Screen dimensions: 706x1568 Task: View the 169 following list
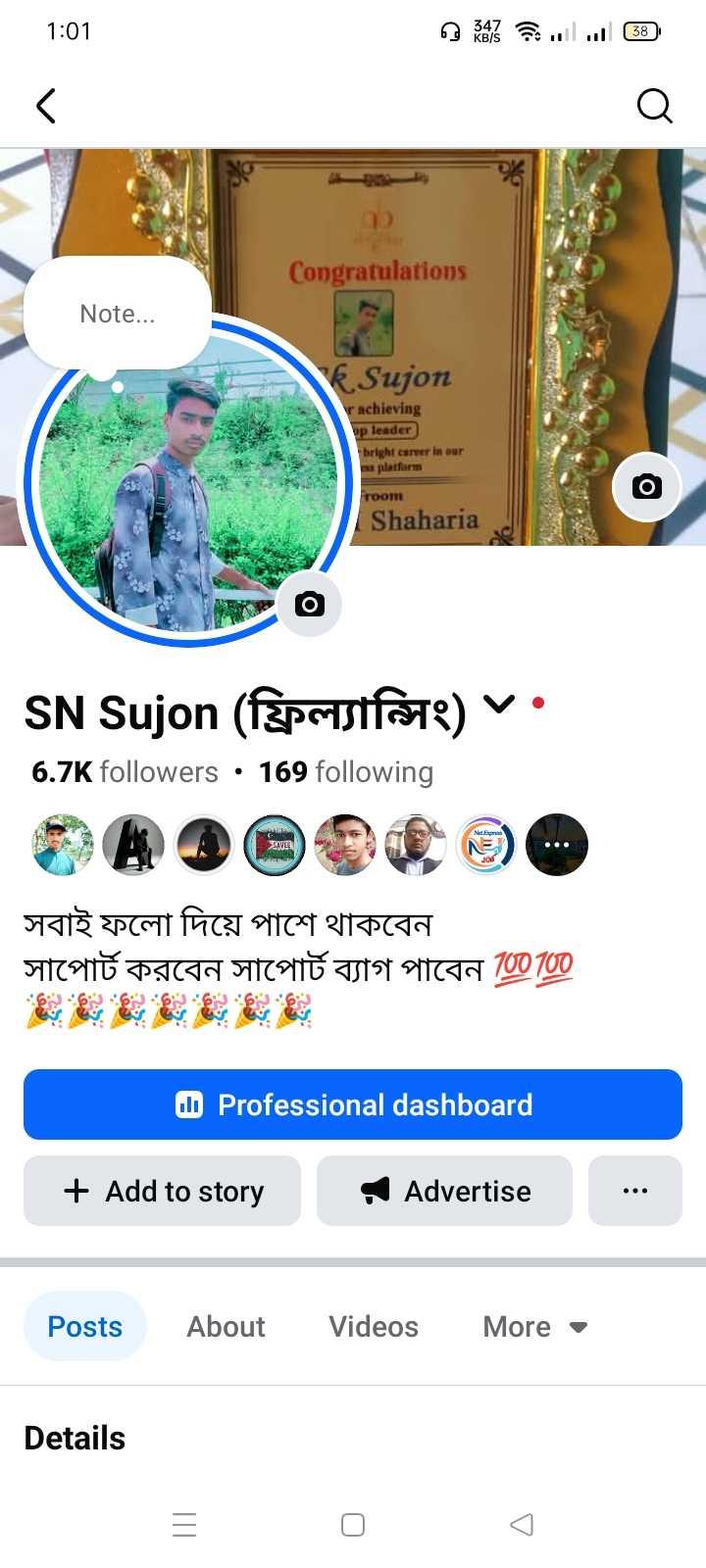point(345,772)
